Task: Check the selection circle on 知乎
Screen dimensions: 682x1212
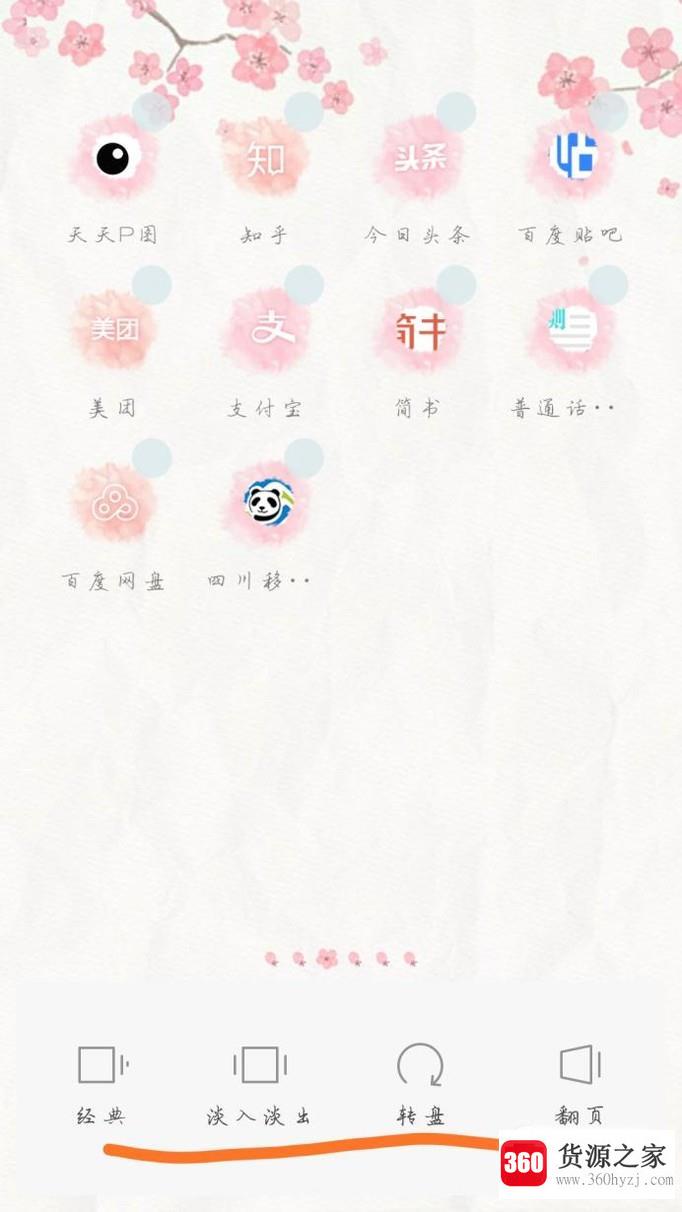Action: (304, 113)
